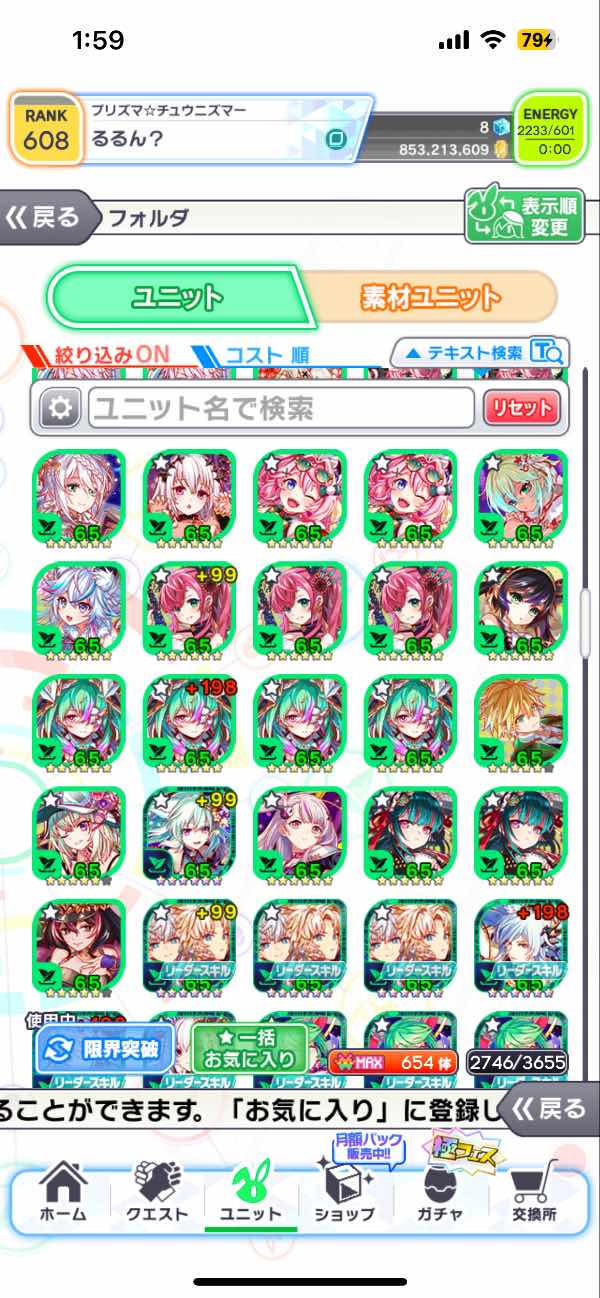Open the ショップ tab
Viewport: 600px width, 1298px height.
[345, 1193]
